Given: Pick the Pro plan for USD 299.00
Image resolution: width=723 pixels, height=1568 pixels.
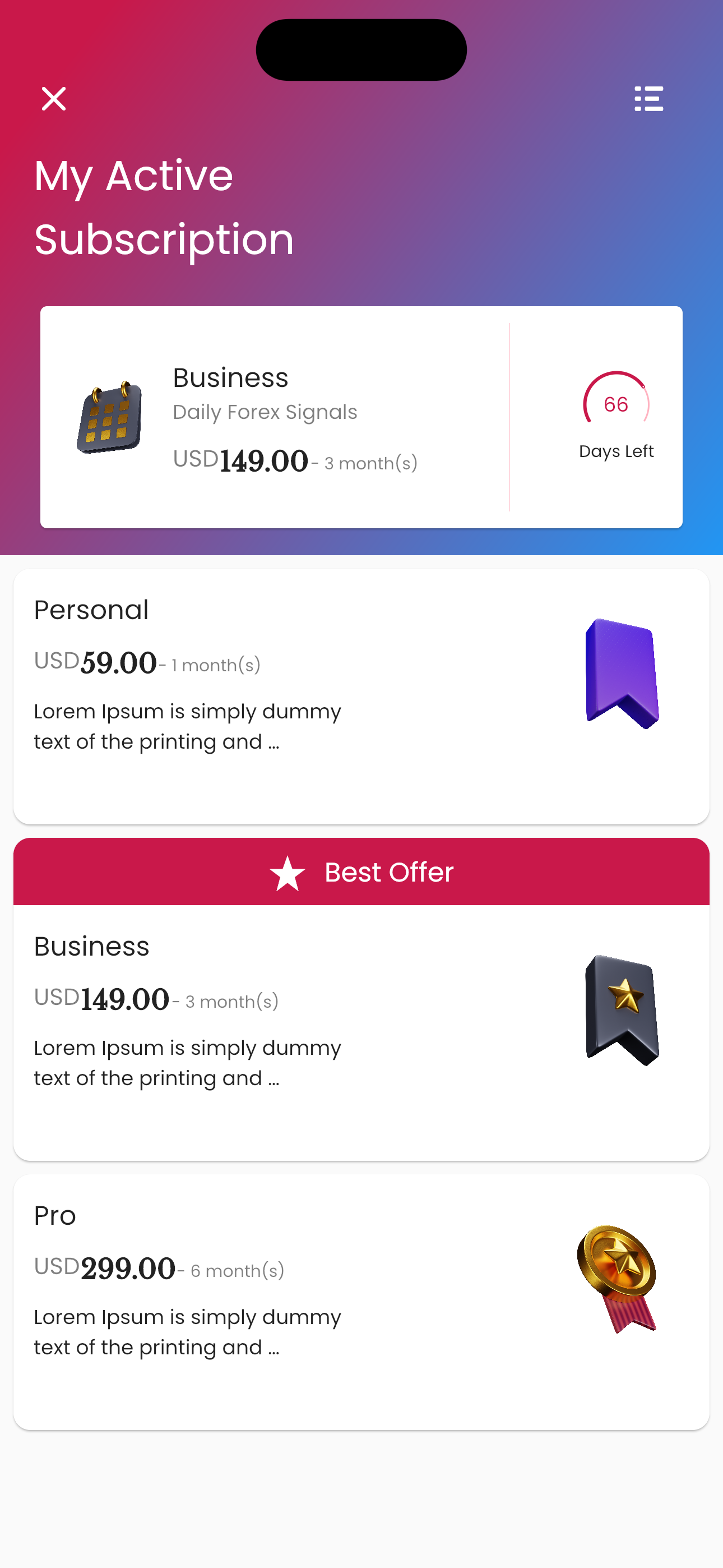Looking at the screenshot, I should [x=360, y=1302].
